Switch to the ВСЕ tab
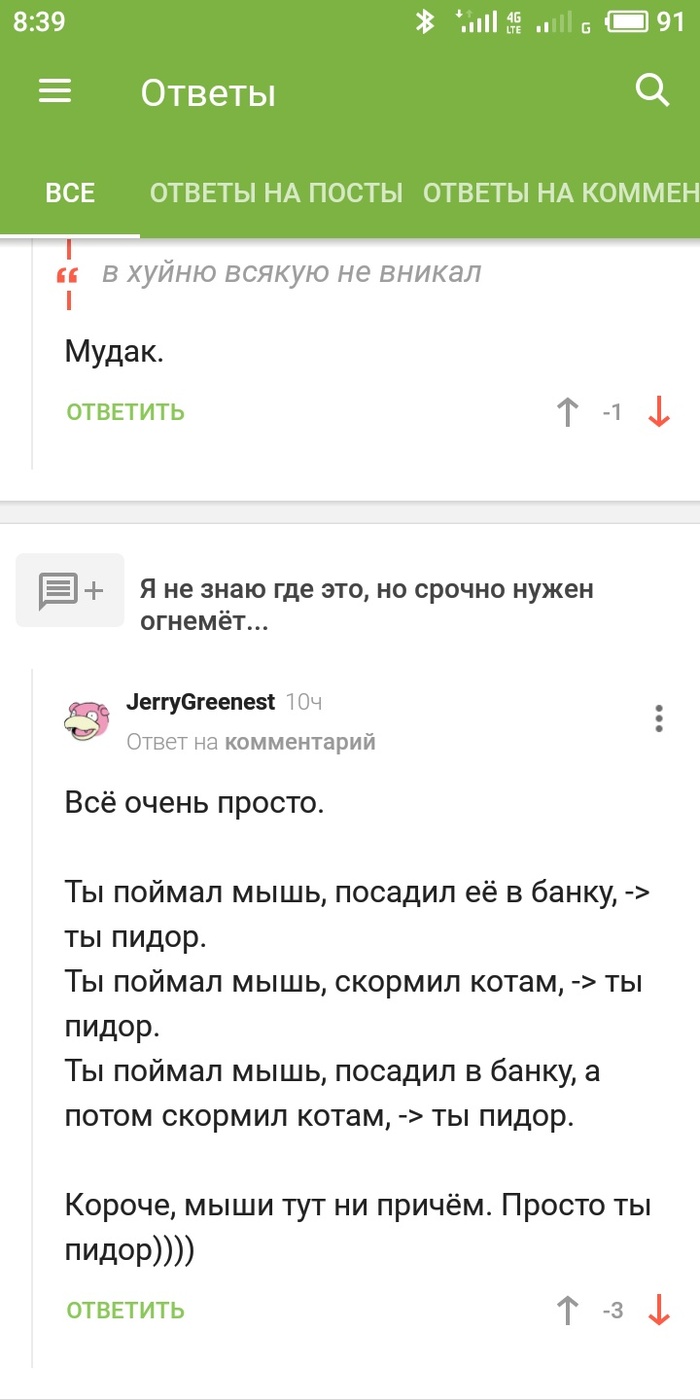 tap(70, 193)
